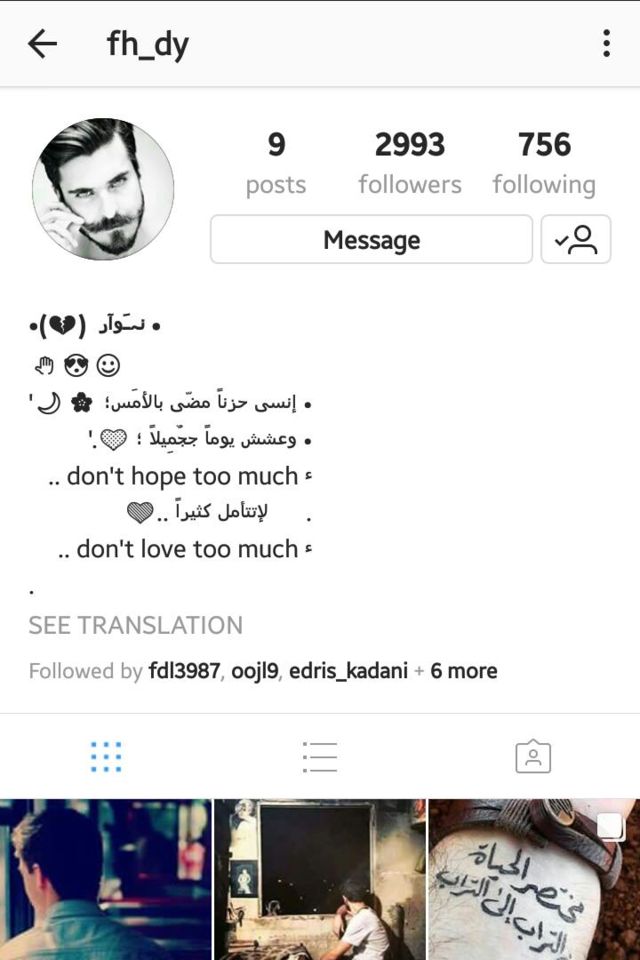Viewport: 640px width, 960px height.
Task: Switch to grid view tab
Action: click(106, 757)
